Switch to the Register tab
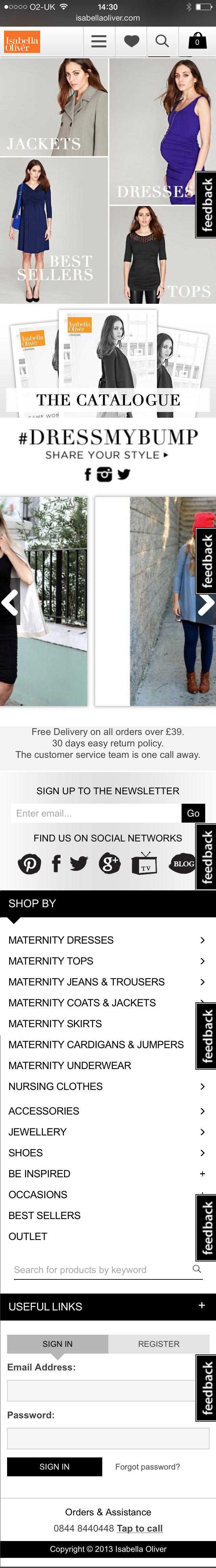This screenshot has height=1568, width=216. 159,1343
